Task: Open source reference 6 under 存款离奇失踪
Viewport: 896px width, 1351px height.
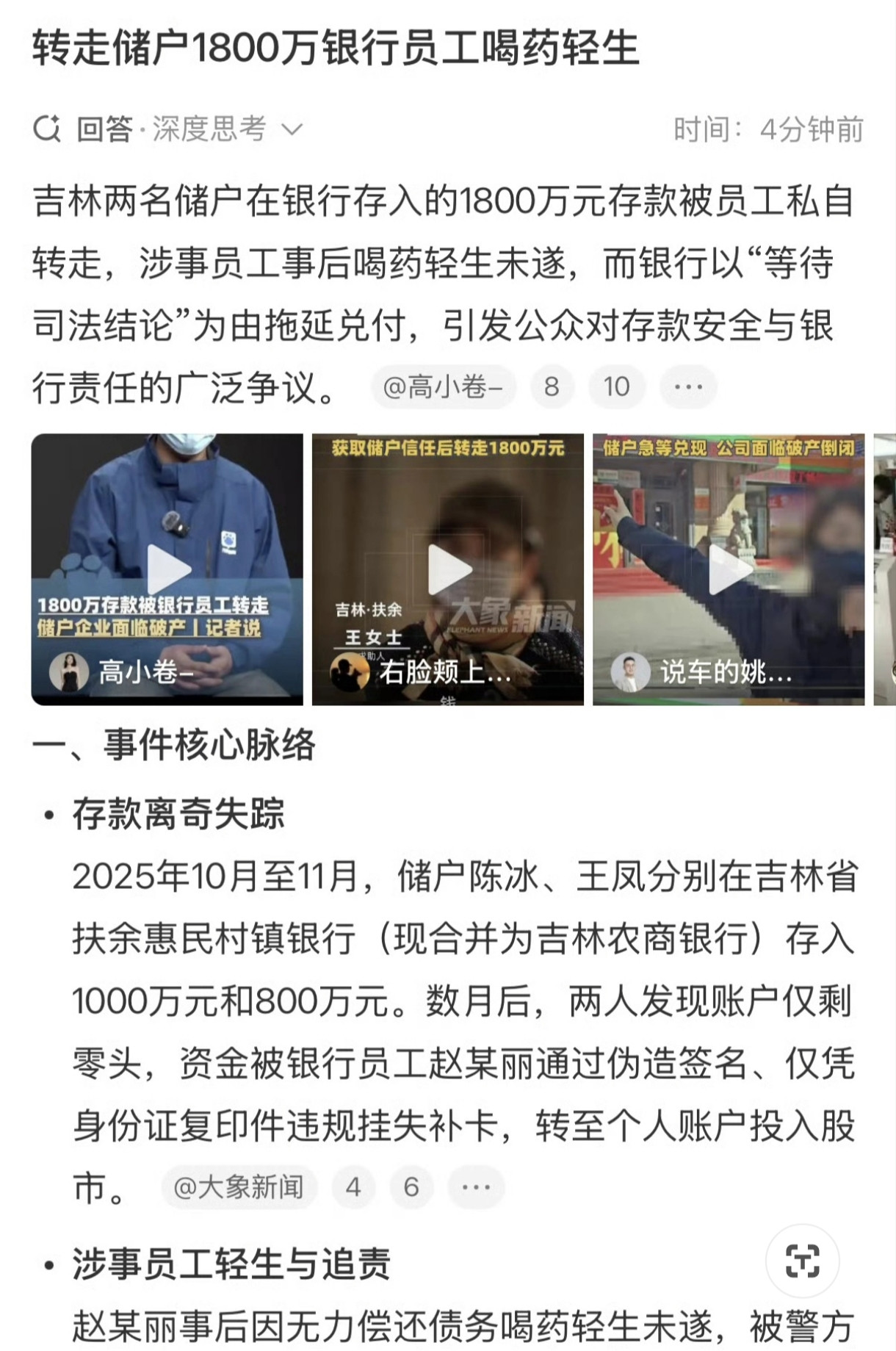Action: pyautogui.click(x=411, y=1186)
